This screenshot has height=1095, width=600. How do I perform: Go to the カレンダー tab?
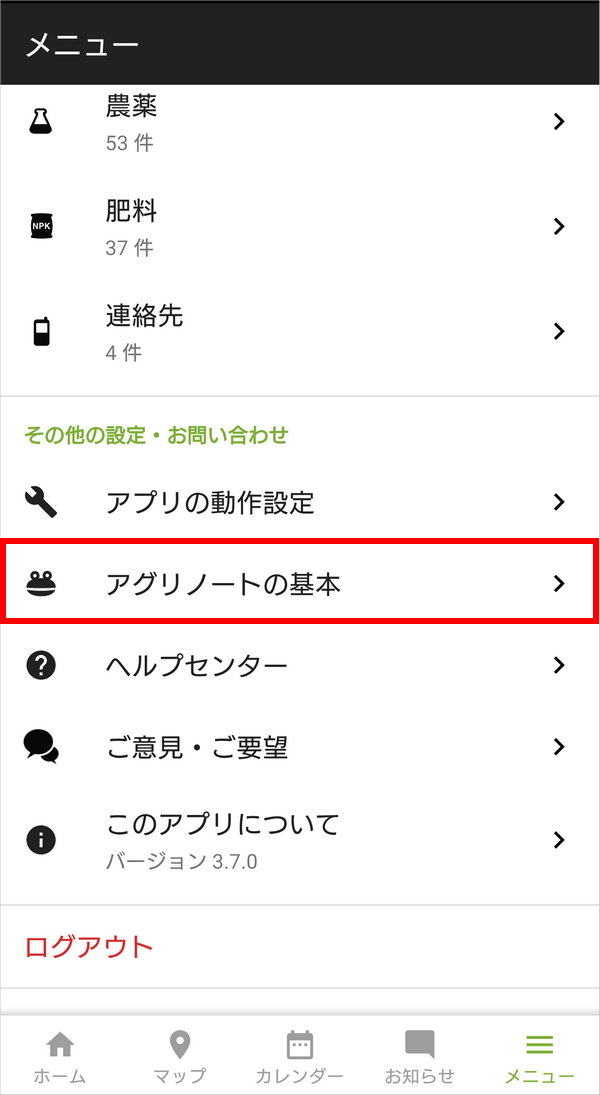click(300, 1056)
